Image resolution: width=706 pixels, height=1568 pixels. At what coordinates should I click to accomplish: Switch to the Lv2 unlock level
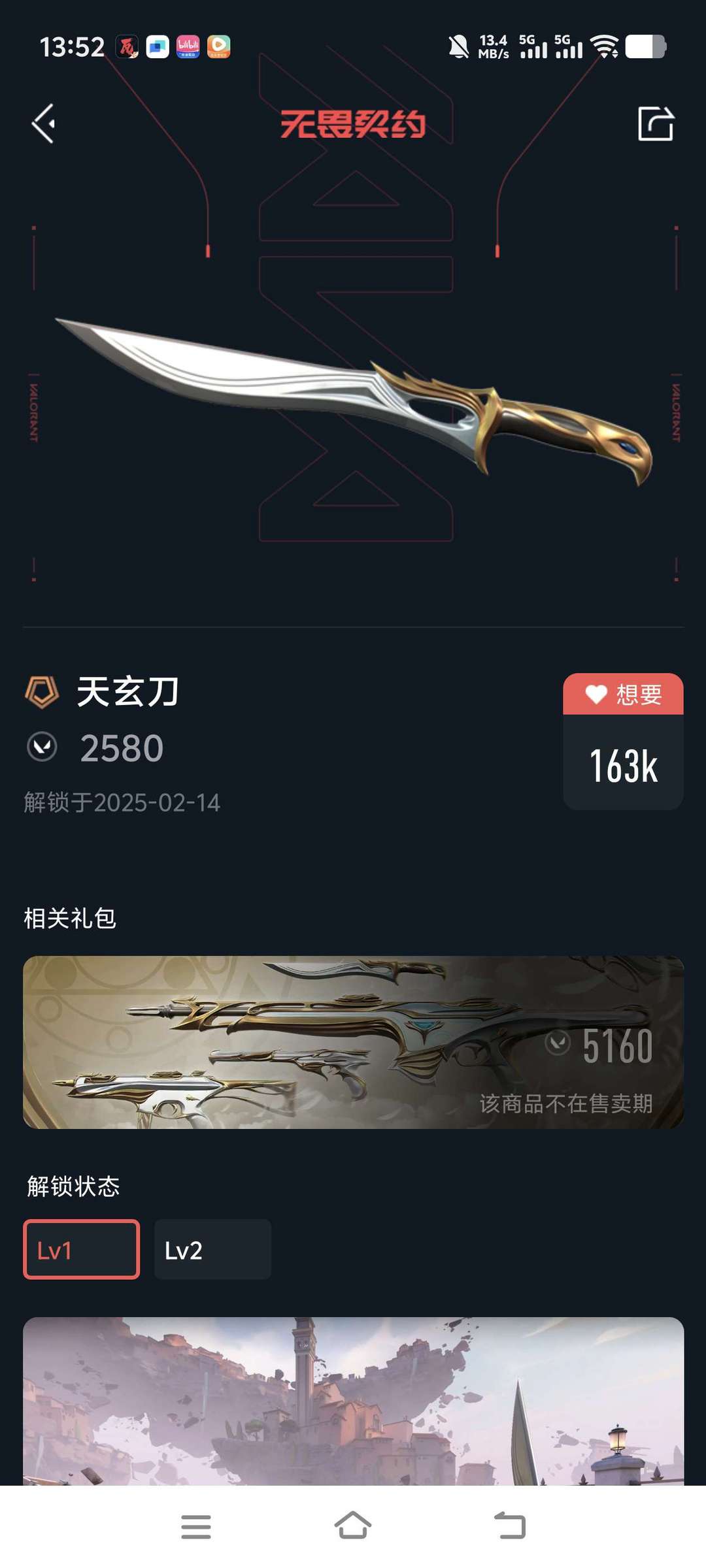coord(212,1249)
